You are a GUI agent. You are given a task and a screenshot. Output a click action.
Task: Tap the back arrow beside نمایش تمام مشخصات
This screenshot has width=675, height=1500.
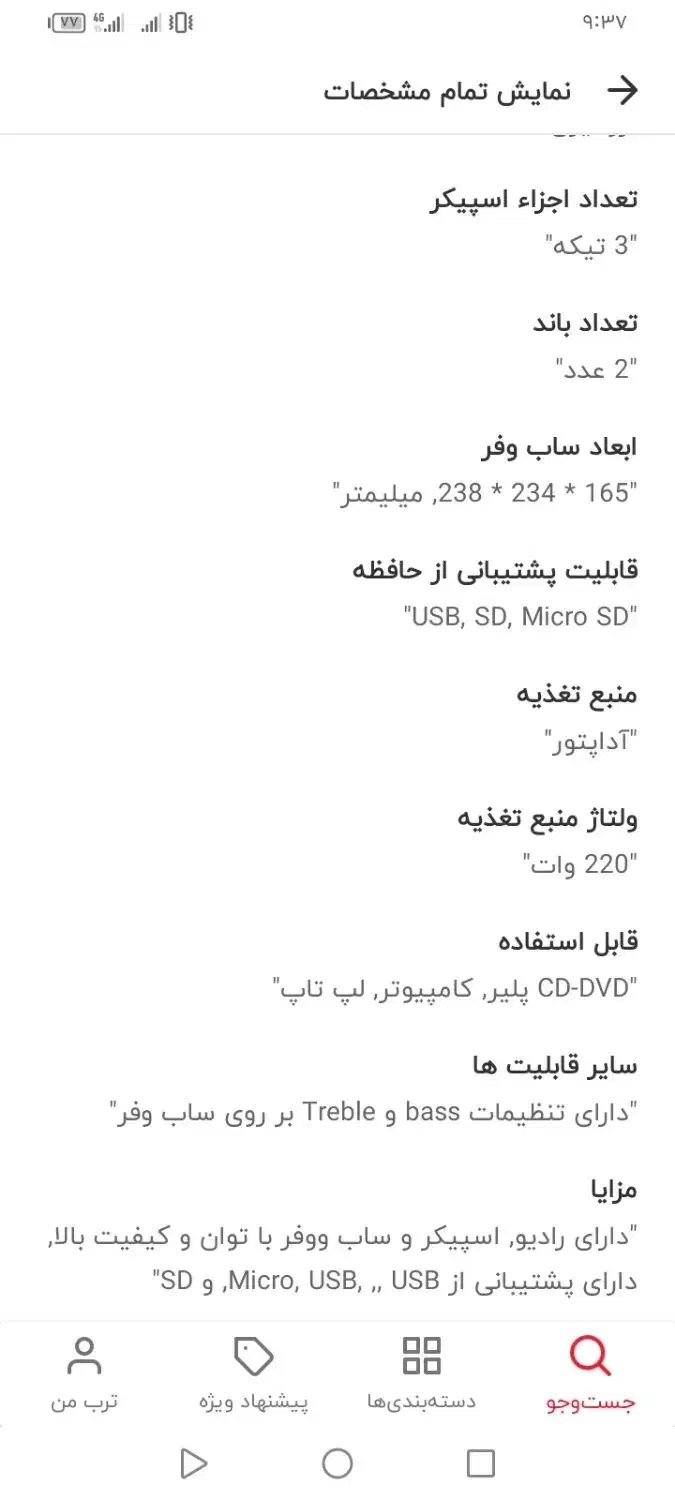622,91
